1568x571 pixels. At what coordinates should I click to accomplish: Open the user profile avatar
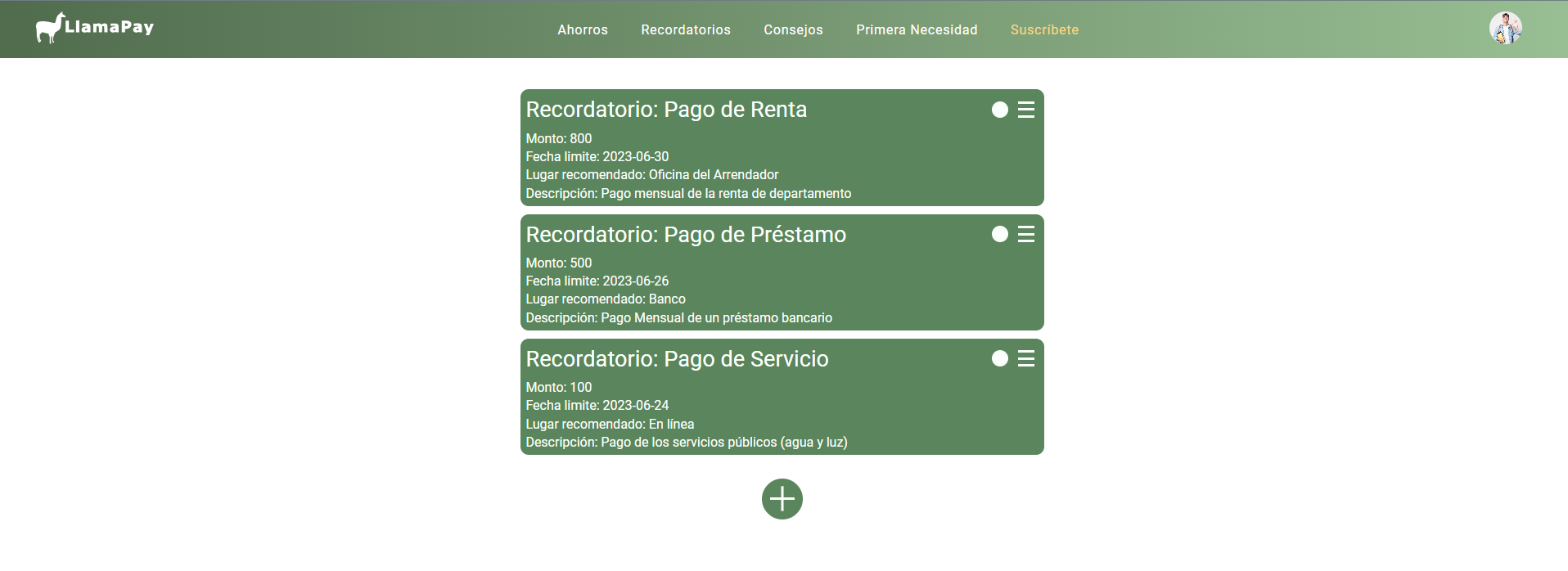[1505, 29]
